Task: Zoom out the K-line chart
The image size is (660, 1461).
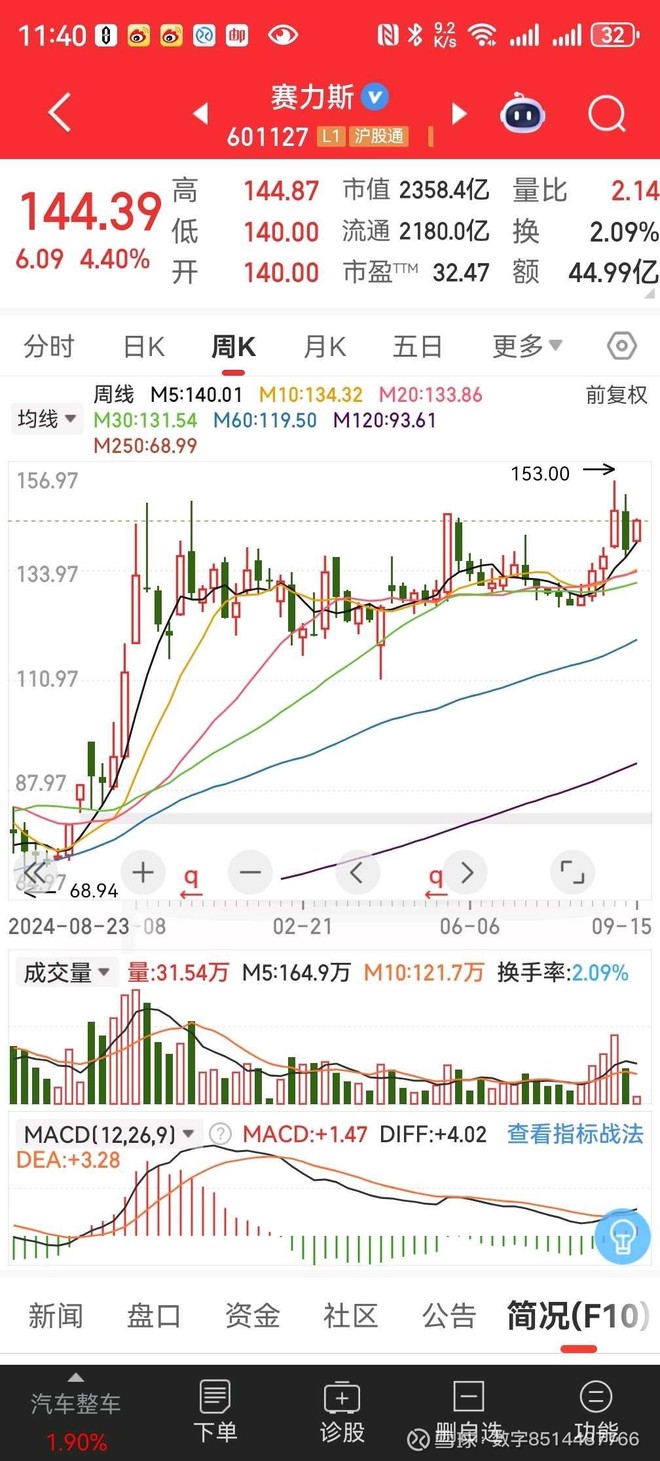Action: coord(250,873)
